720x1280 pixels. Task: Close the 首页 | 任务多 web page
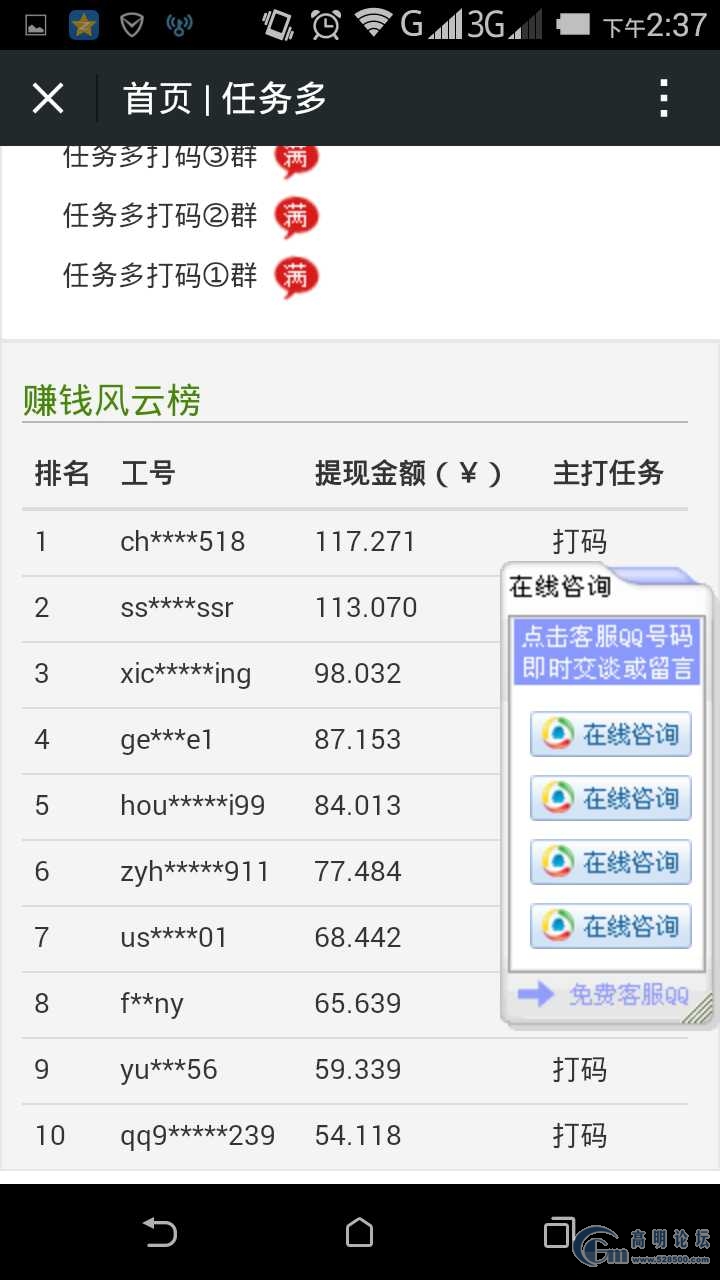48,99
